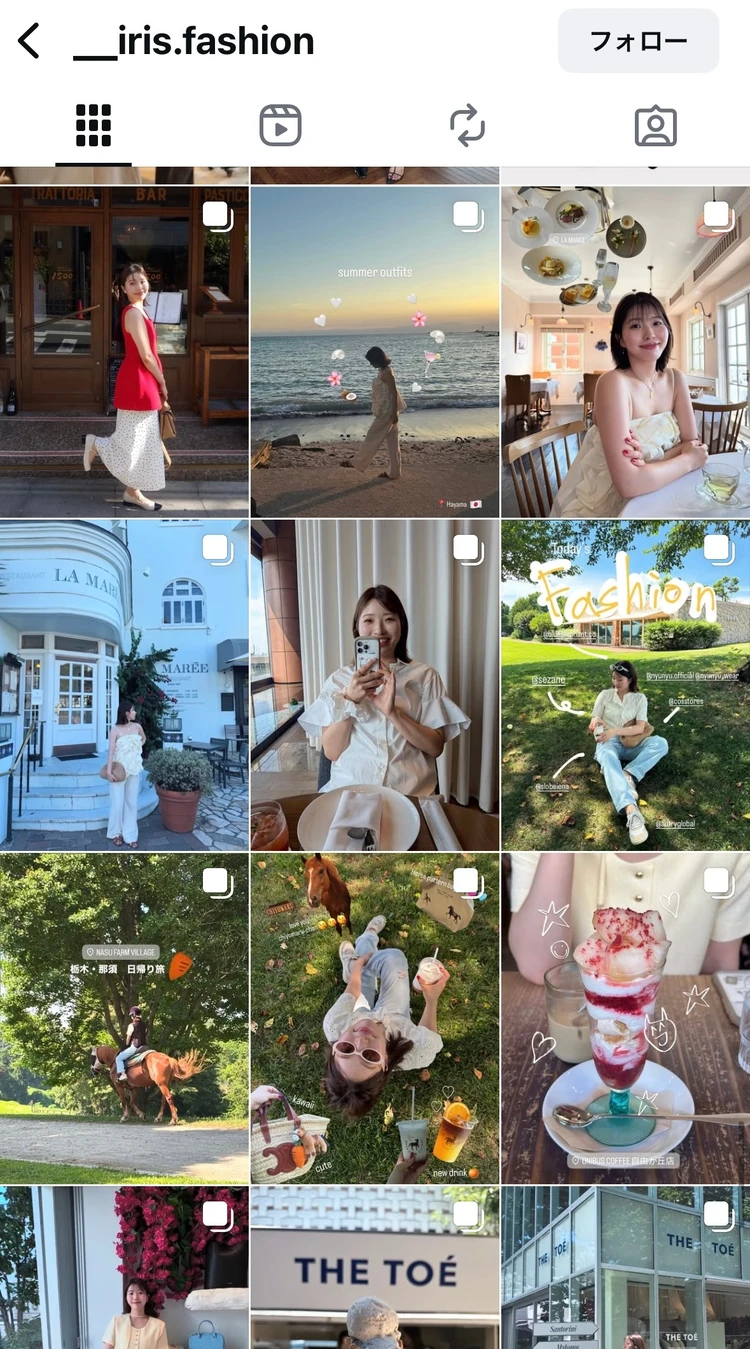Open the reposts tab icon
Viewport: 750px width, 1349px height.
click(x=467, y=124)
